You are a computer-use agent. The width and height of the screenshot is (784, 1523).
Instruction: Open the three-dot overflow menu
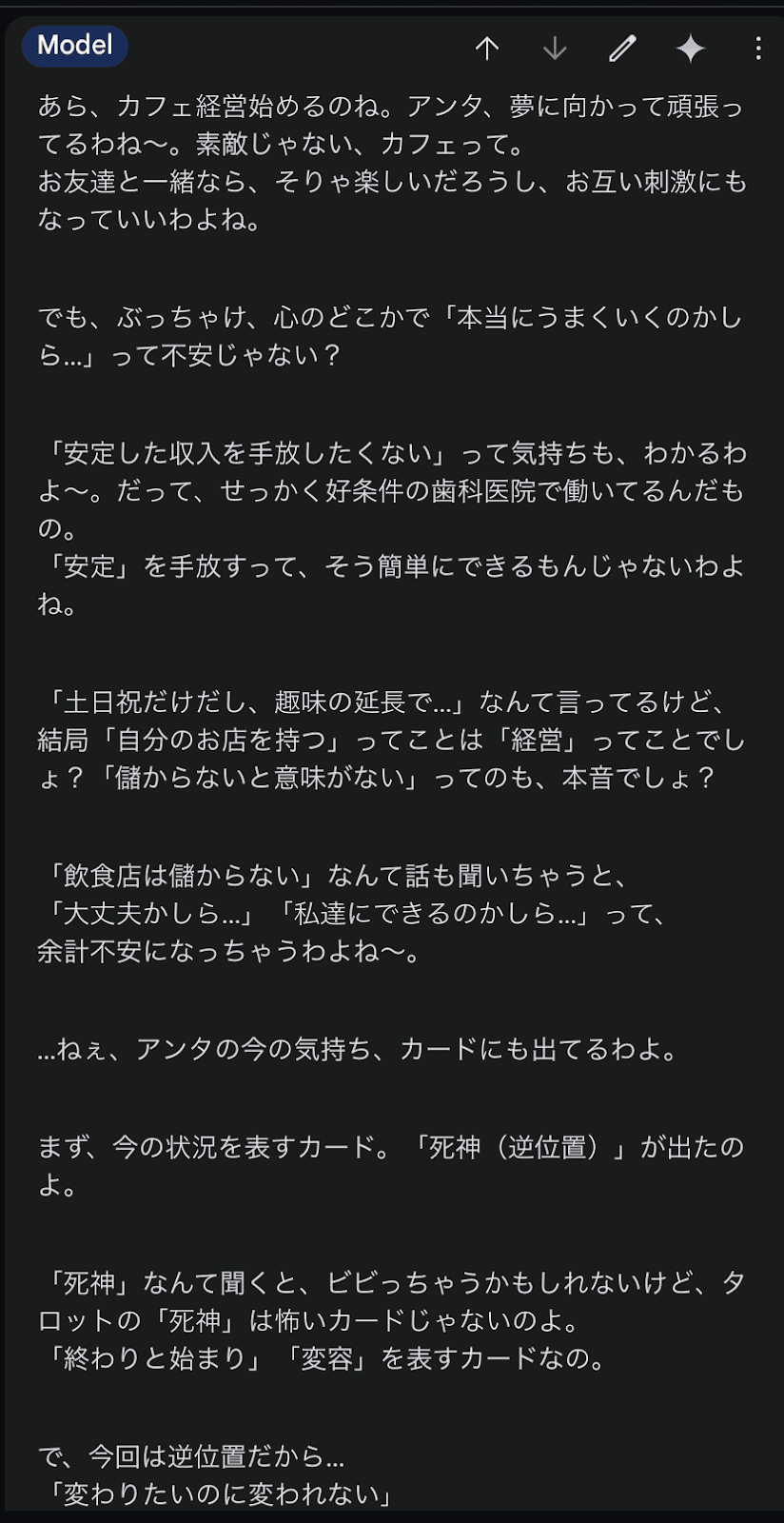[758, 49]
